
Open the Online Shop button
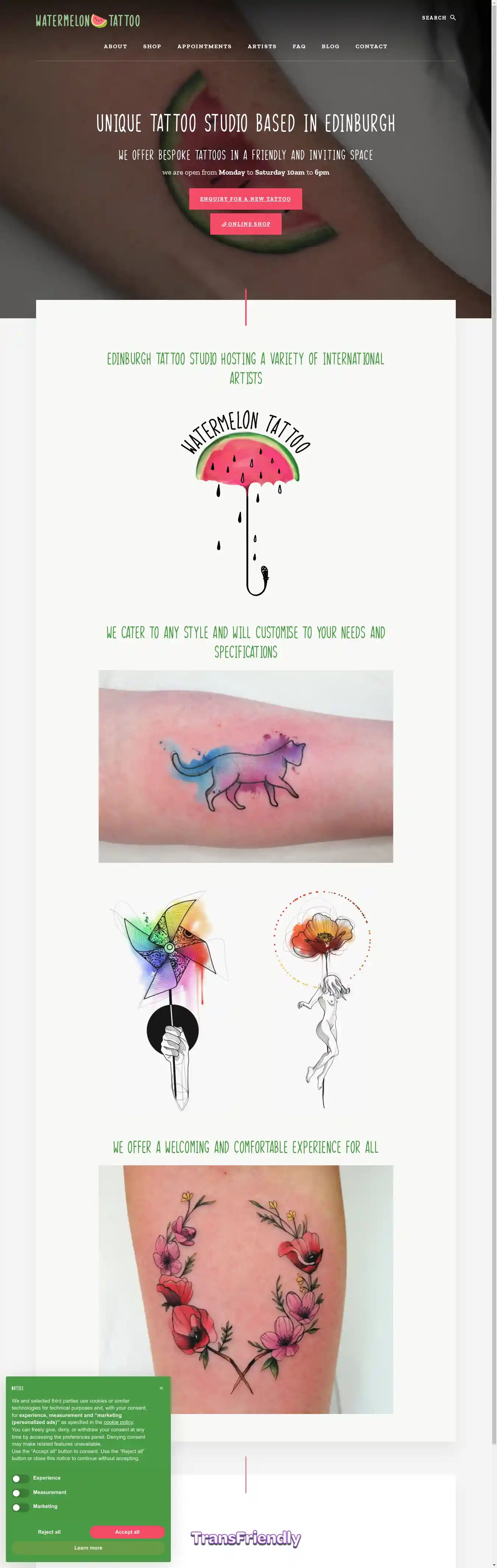[246, 224]
